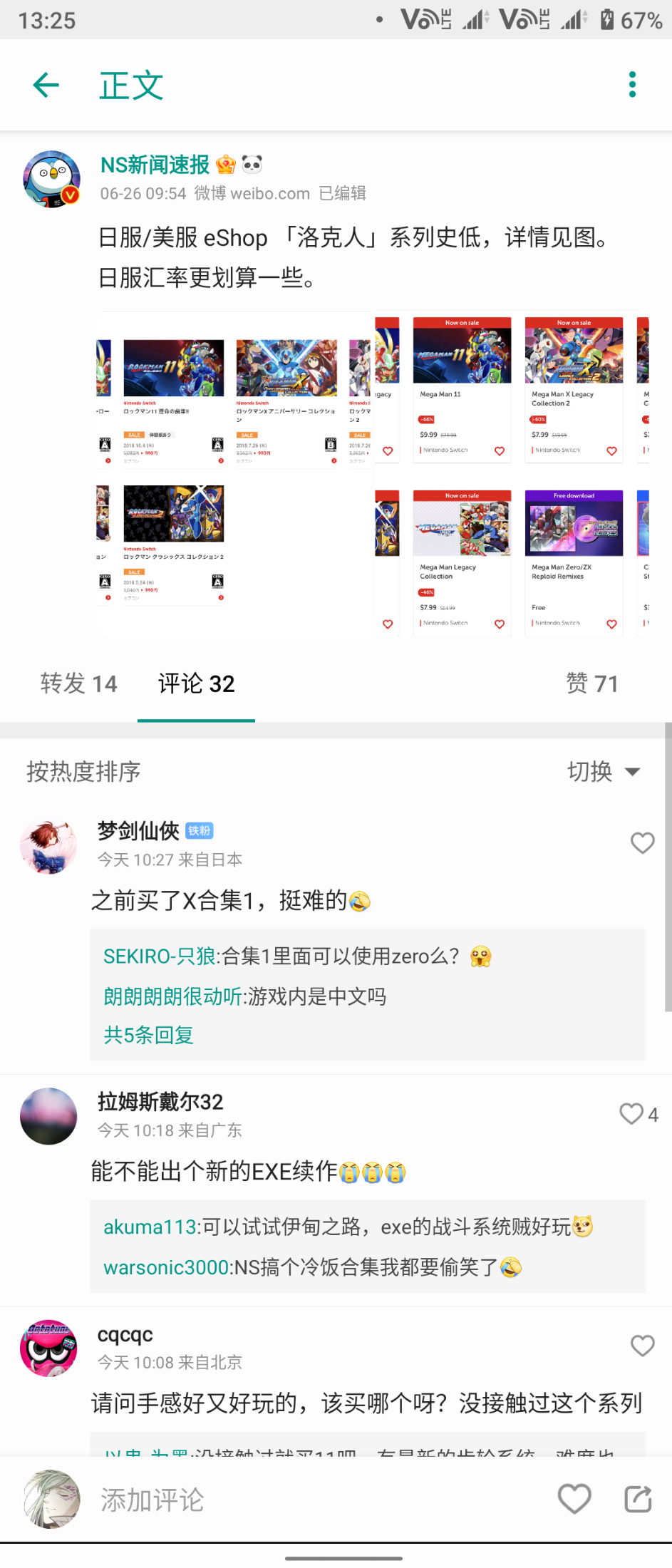Open the 切换 sort order dropdown

tap(604, 771)
